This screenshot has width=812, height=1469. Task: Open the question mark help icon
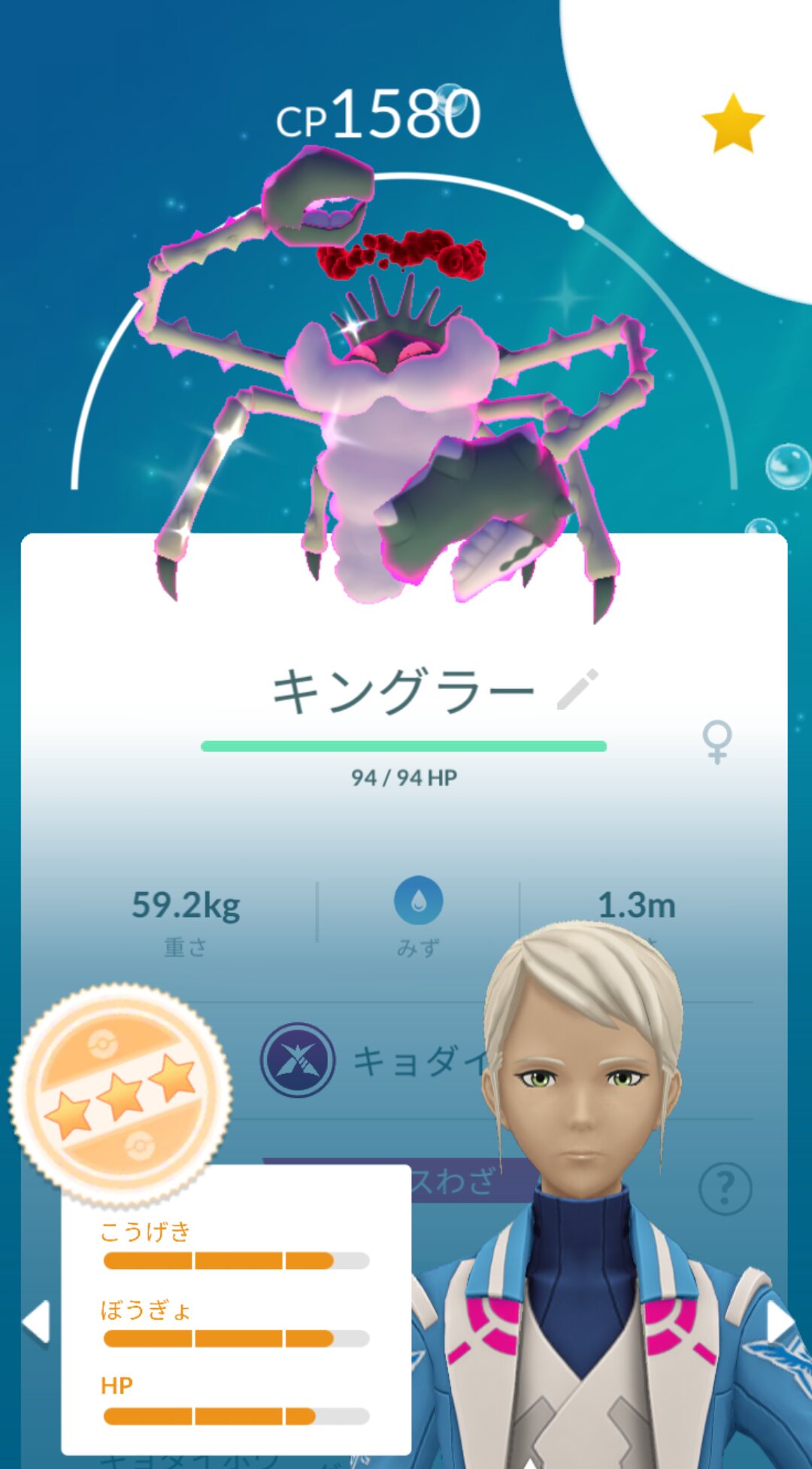tap(724, 1188)
